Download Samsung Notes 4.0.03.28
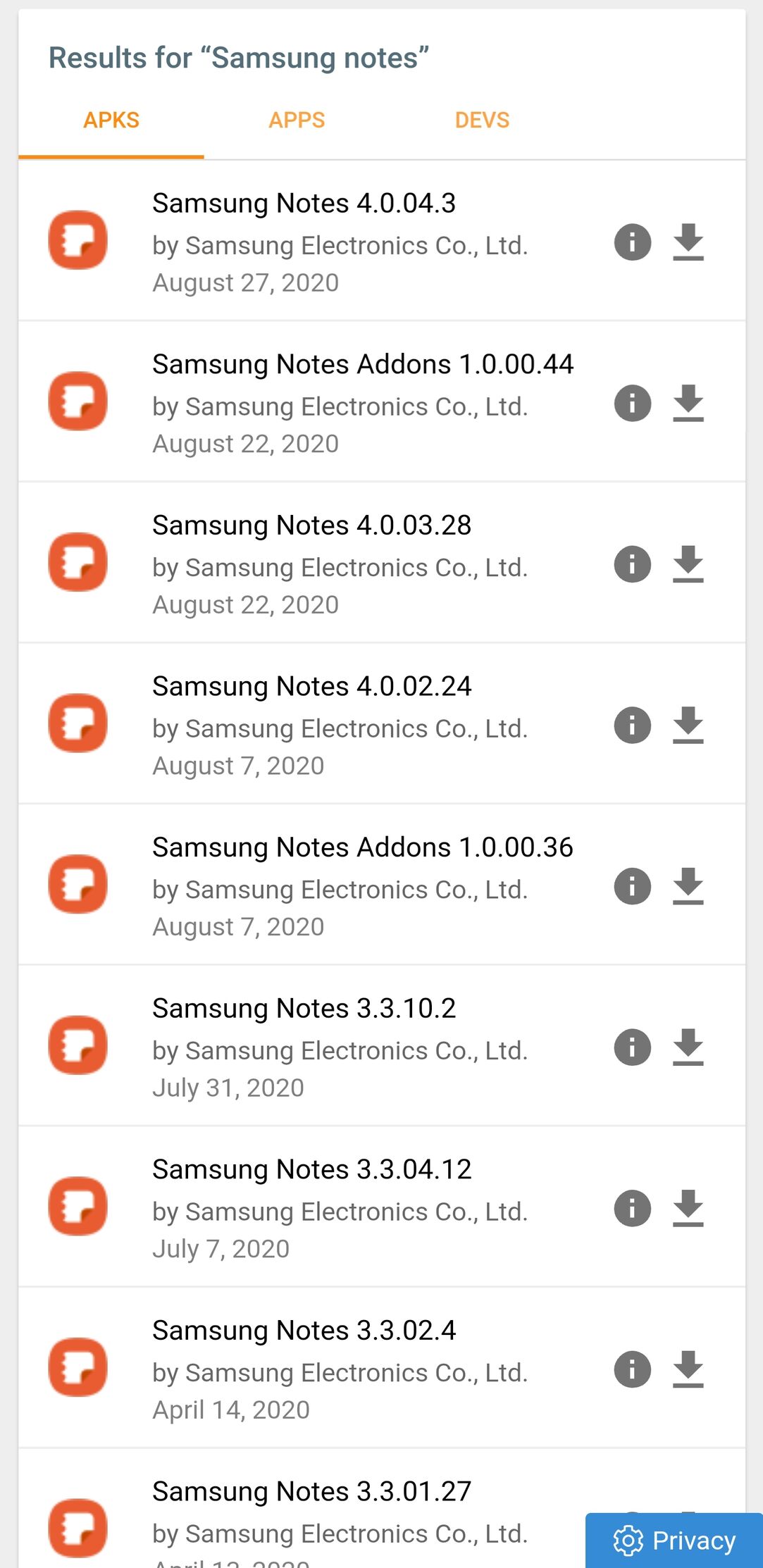763x1568 pixels. pos(688,564)
